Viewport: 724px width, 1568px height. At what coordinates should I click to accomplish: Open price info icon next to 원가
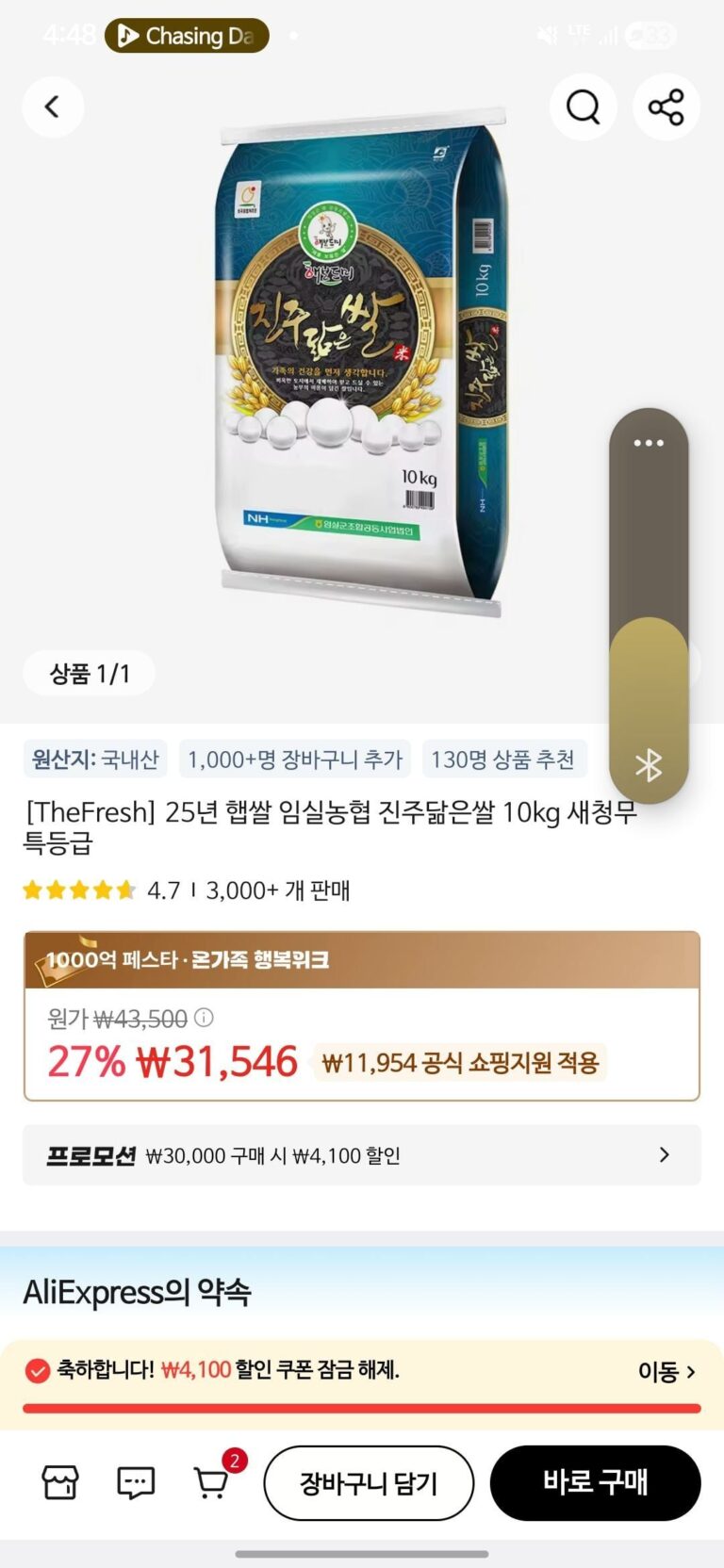tap(204, 1018)
